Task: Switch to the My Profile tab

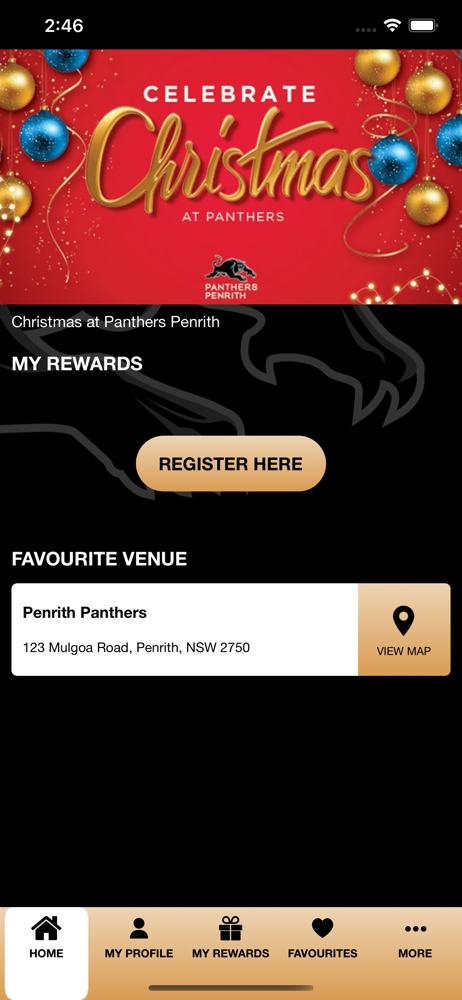Action: 138,938
